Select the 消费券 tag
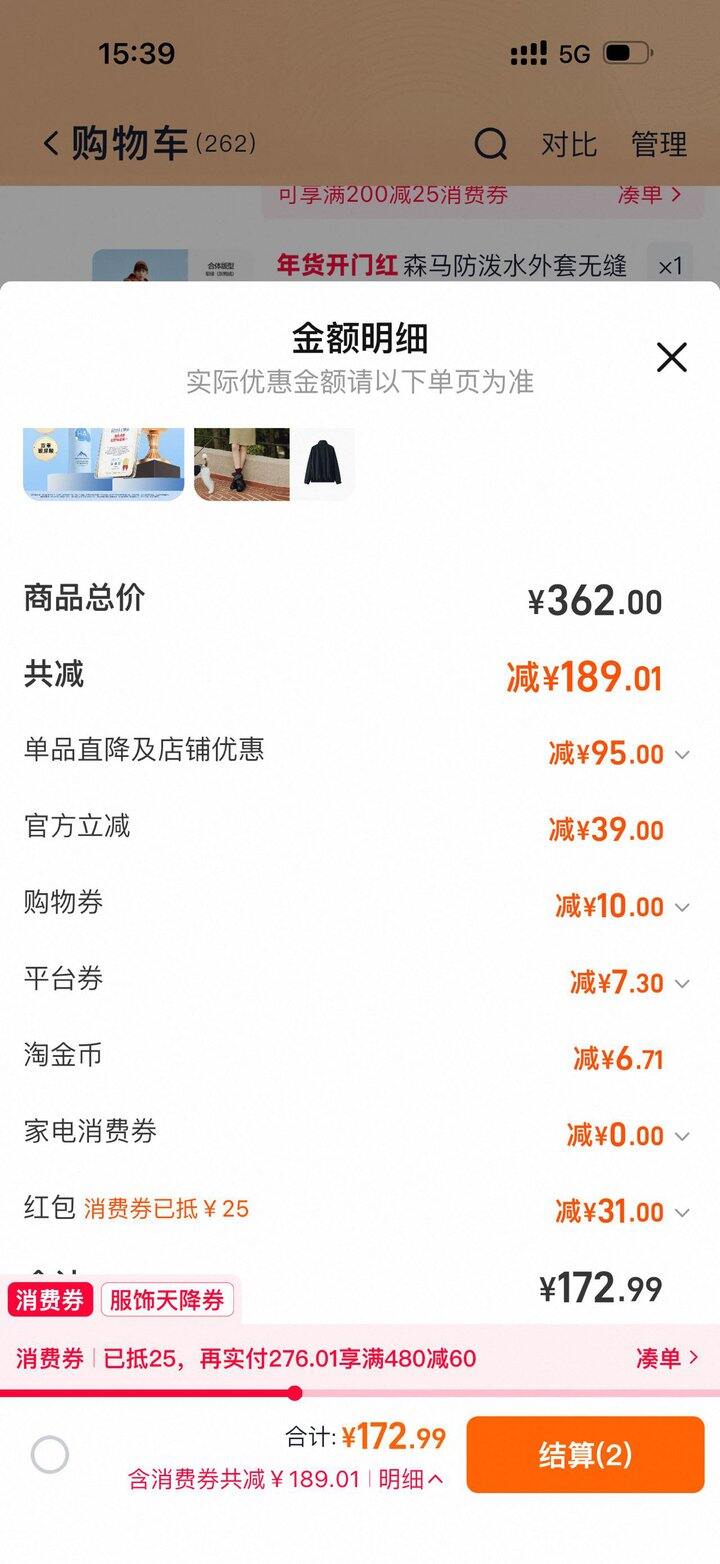The image size is (720, 1564). (x=50, y=1300)
